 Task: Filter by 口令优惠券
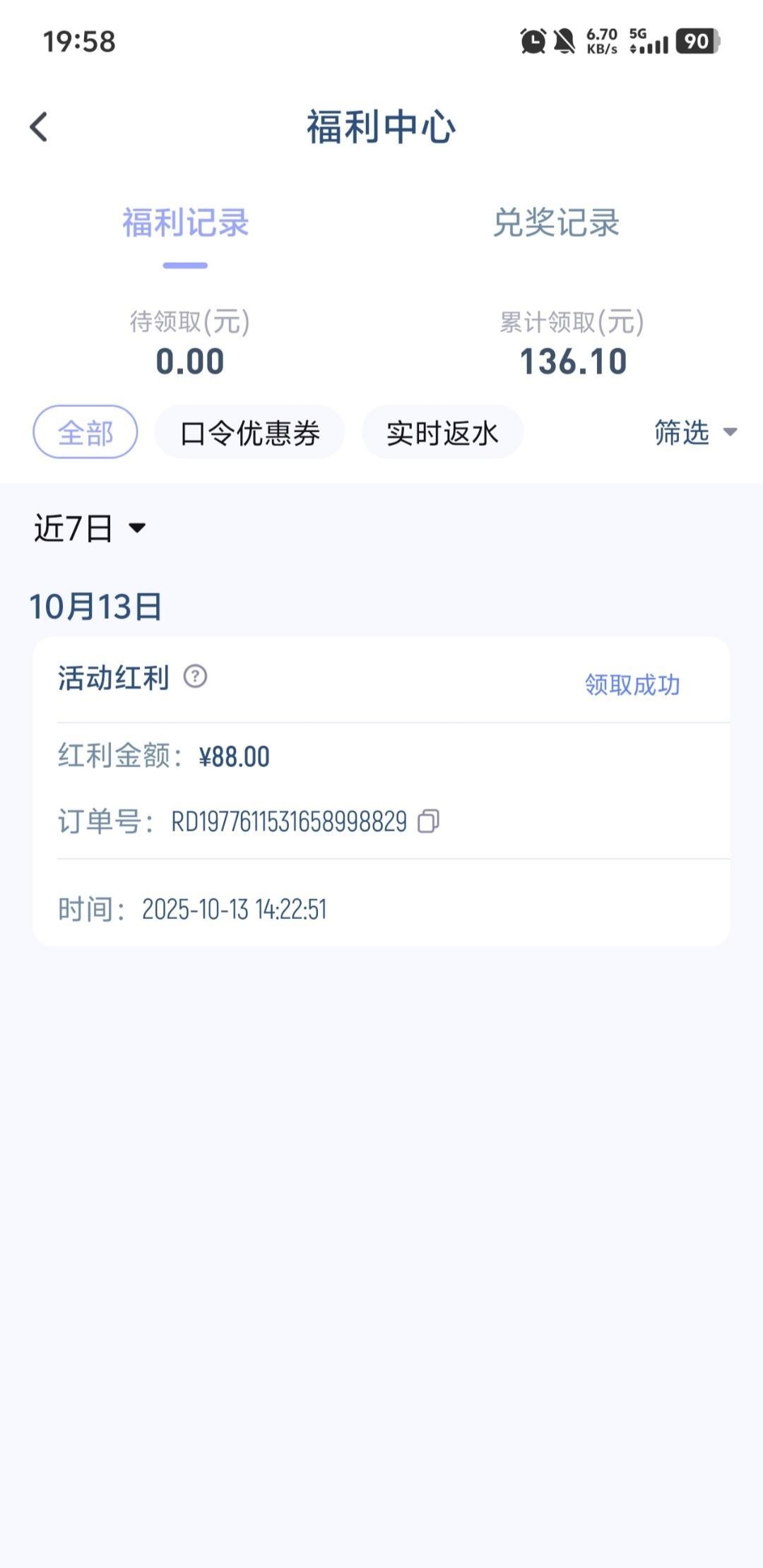[249, 432]
